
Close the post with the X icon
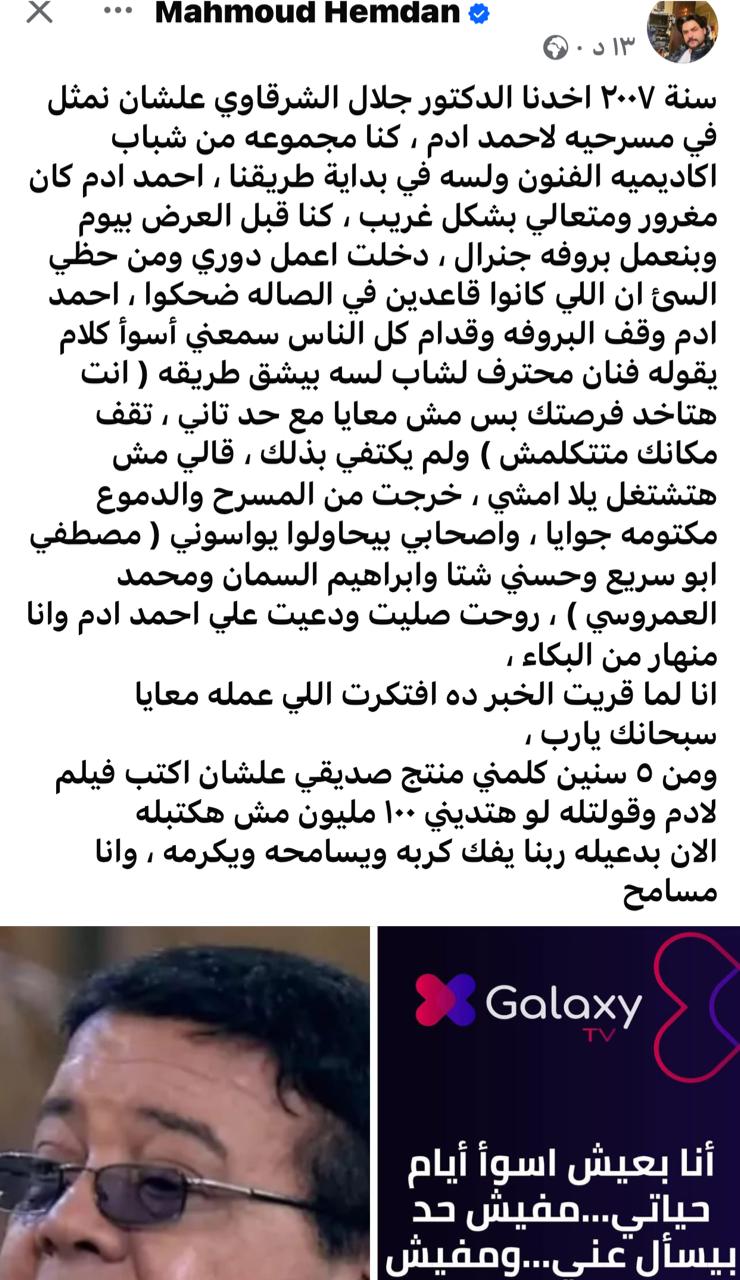pyautogui.click(x=40, y=13)
